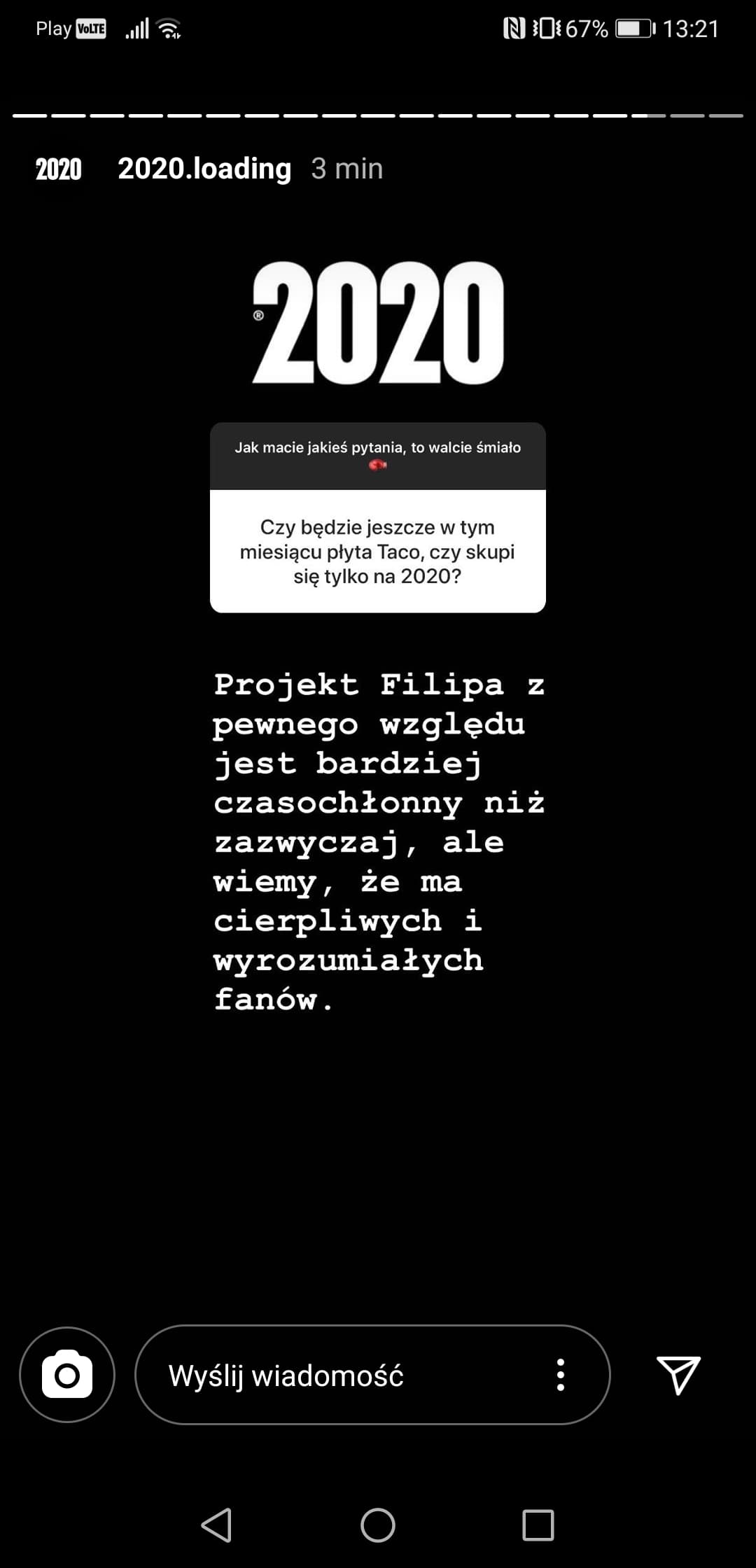This screenshot has width=756, height=1568.
Task: Tap the 2020.loading username
Action: pos(204,169)
